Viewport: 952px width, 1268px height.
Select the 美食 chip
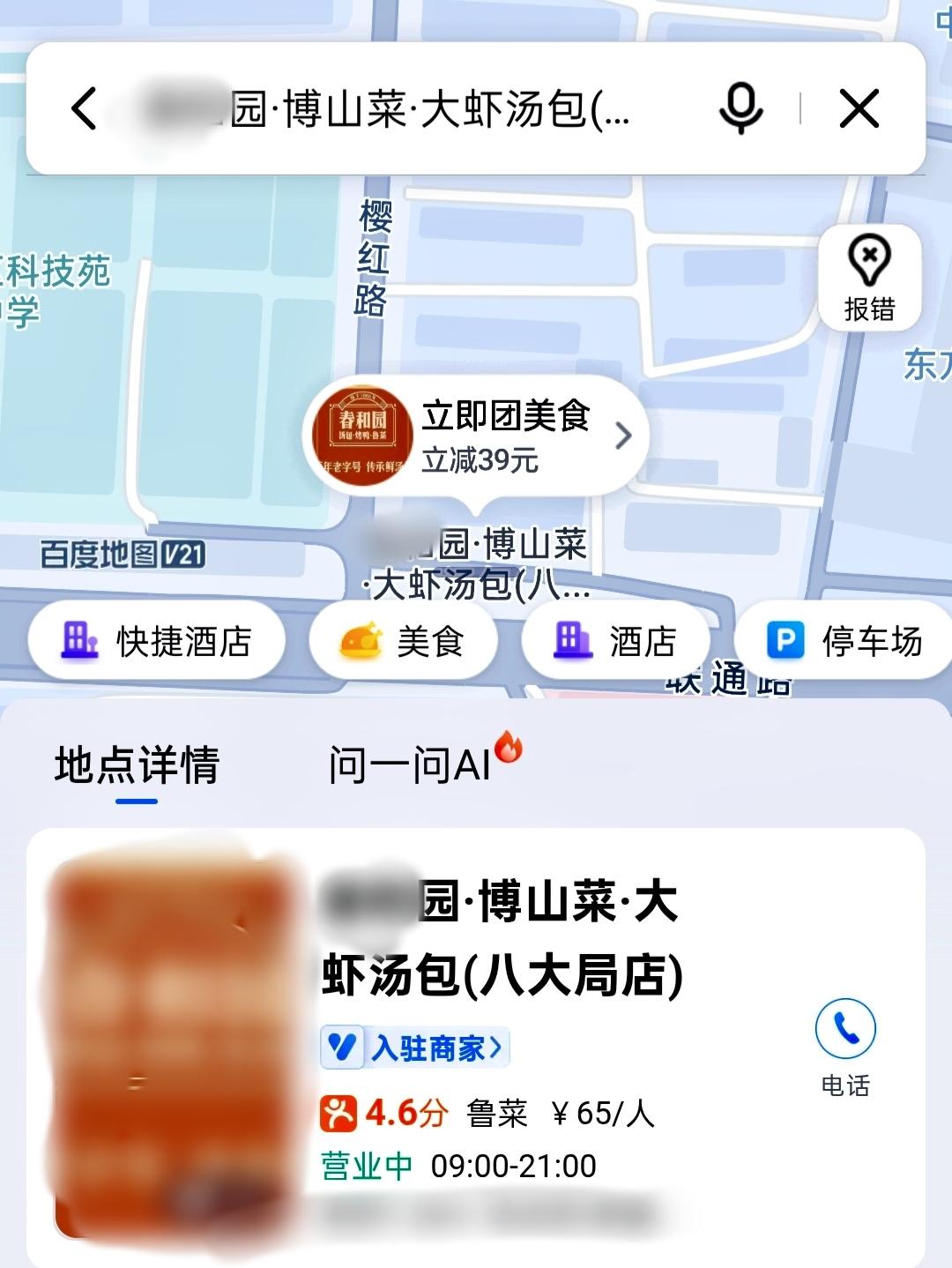pyautogui.click(x=404, y=641)
